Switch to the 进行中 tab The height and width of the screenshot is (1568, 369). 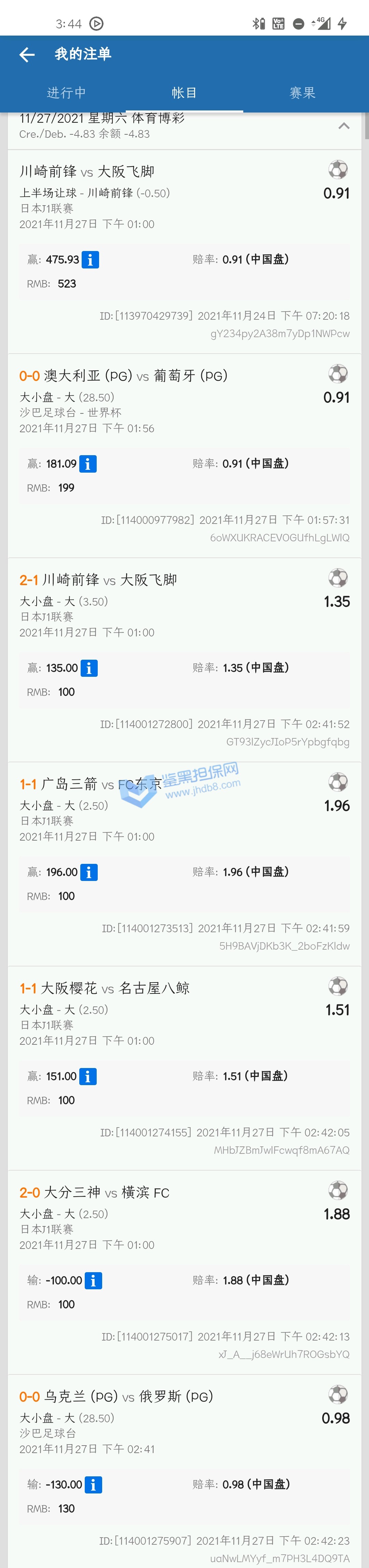tap(66, 93)
